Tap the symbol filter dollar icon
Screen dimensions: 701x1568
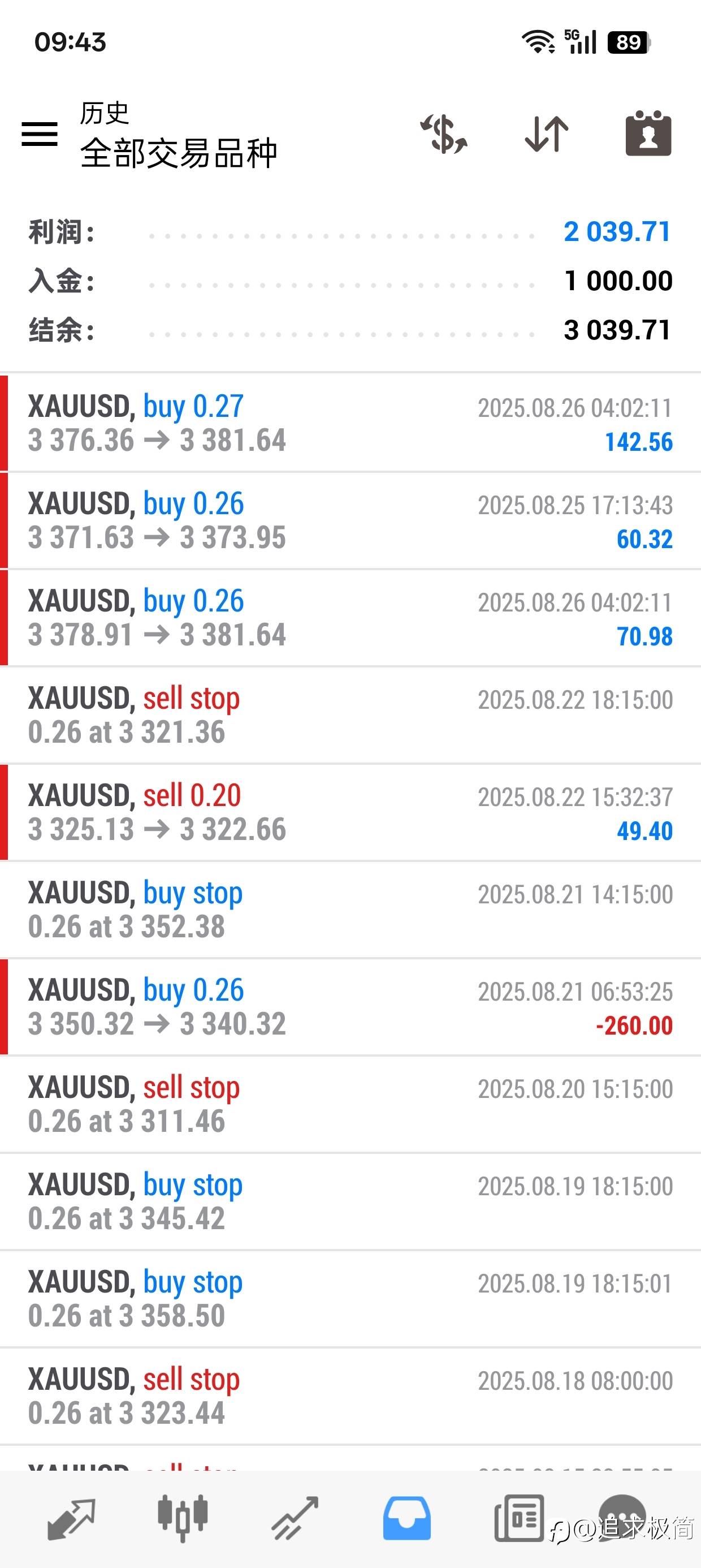click(x=444, y=134)
